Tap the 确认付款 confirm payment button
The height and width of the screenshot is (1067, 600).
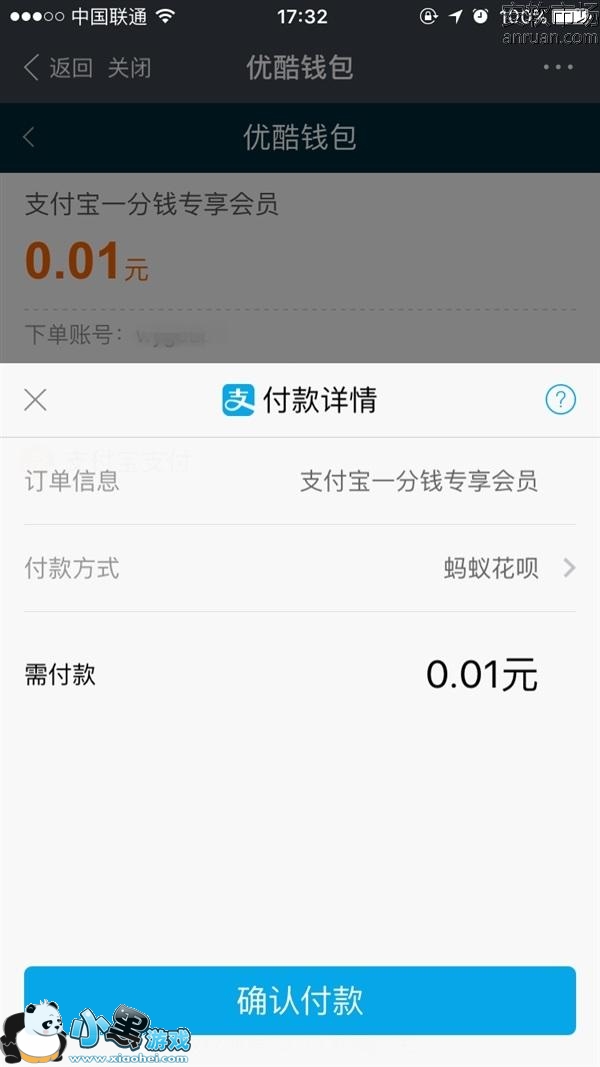pos(300,1000)
